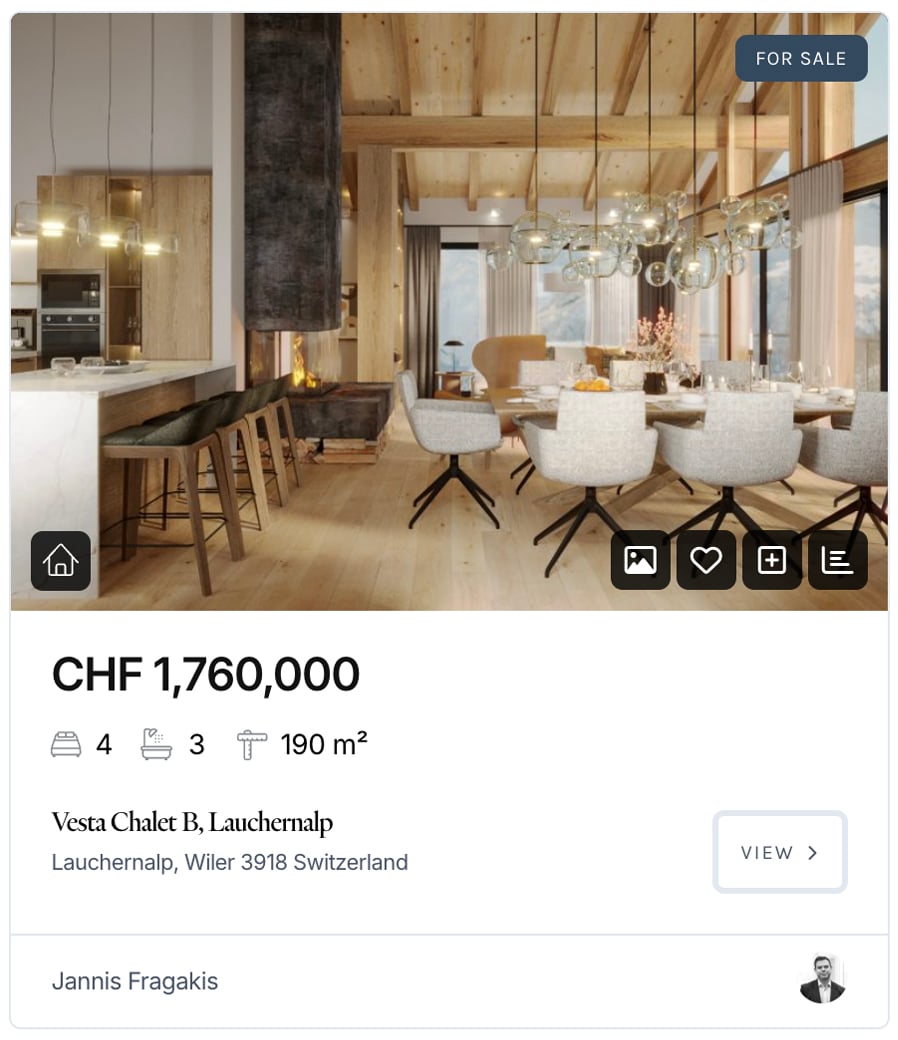Image resolution: width=898 pixels, height=1040 pixels.
Task: Open the bar chart icon
Action: click(837, 560)
